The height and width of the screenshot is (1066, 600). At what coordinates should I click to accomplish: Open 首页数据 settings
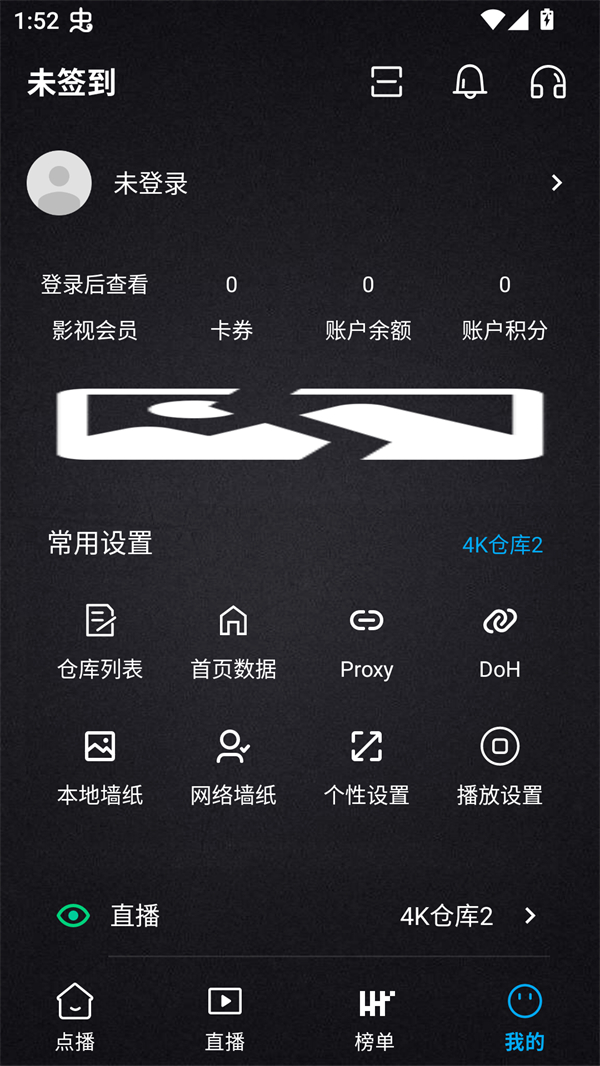click(233, 642)
